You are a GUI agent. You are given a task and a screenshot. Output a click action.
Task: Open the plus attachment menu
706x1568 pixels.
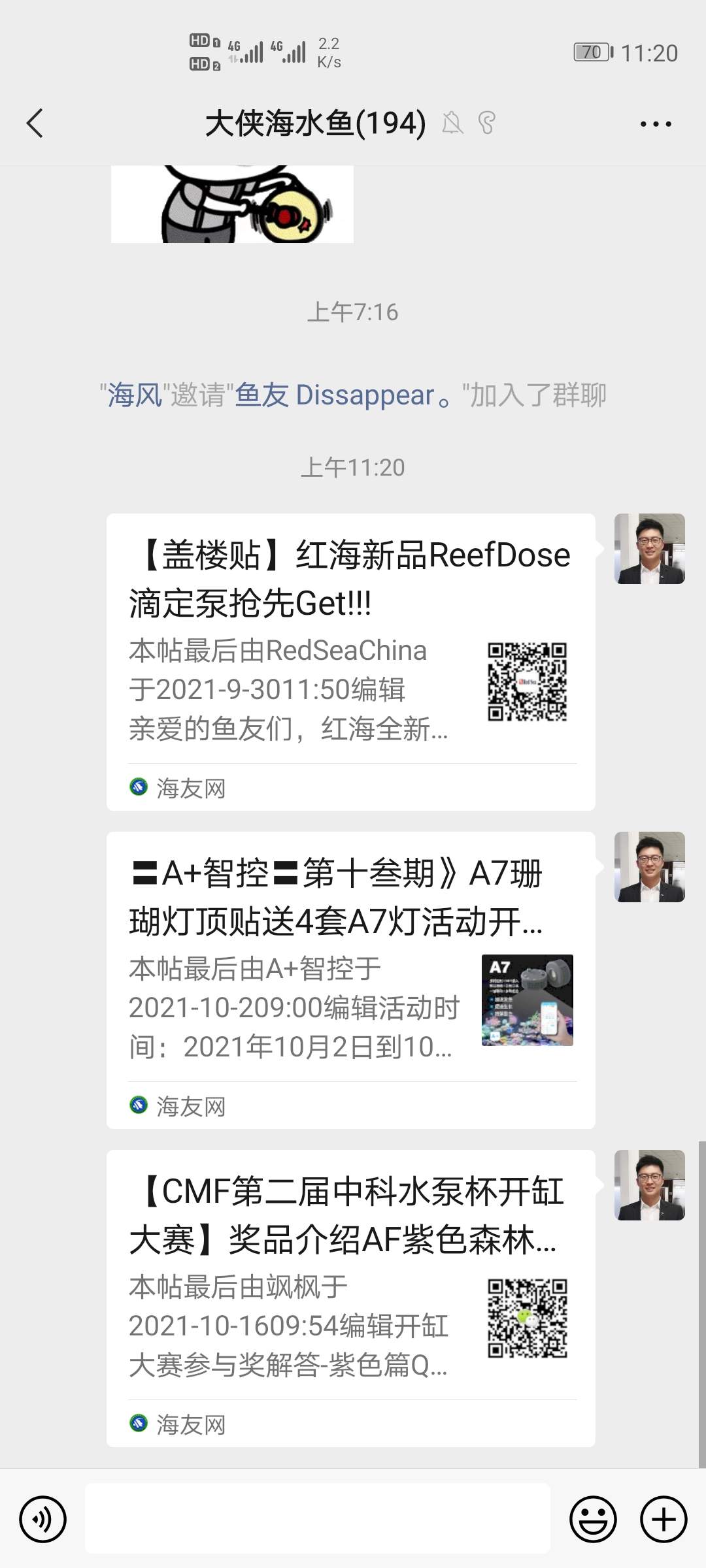point(664,1519)
